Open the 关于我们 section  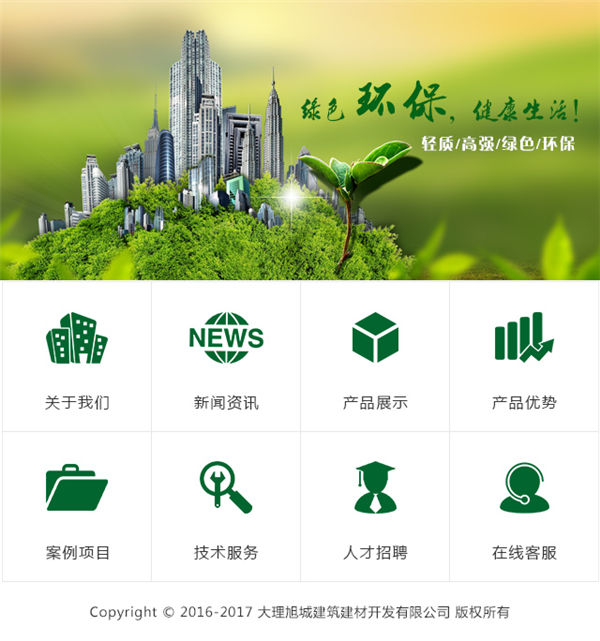77,357
